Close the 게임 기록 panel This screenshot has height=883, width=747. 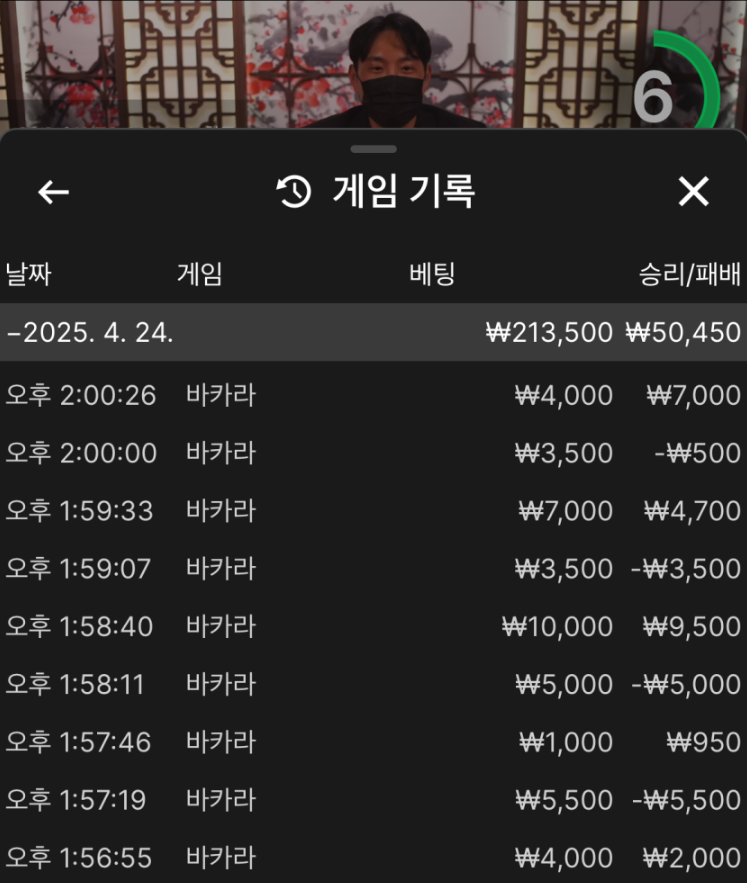(692, 191)
